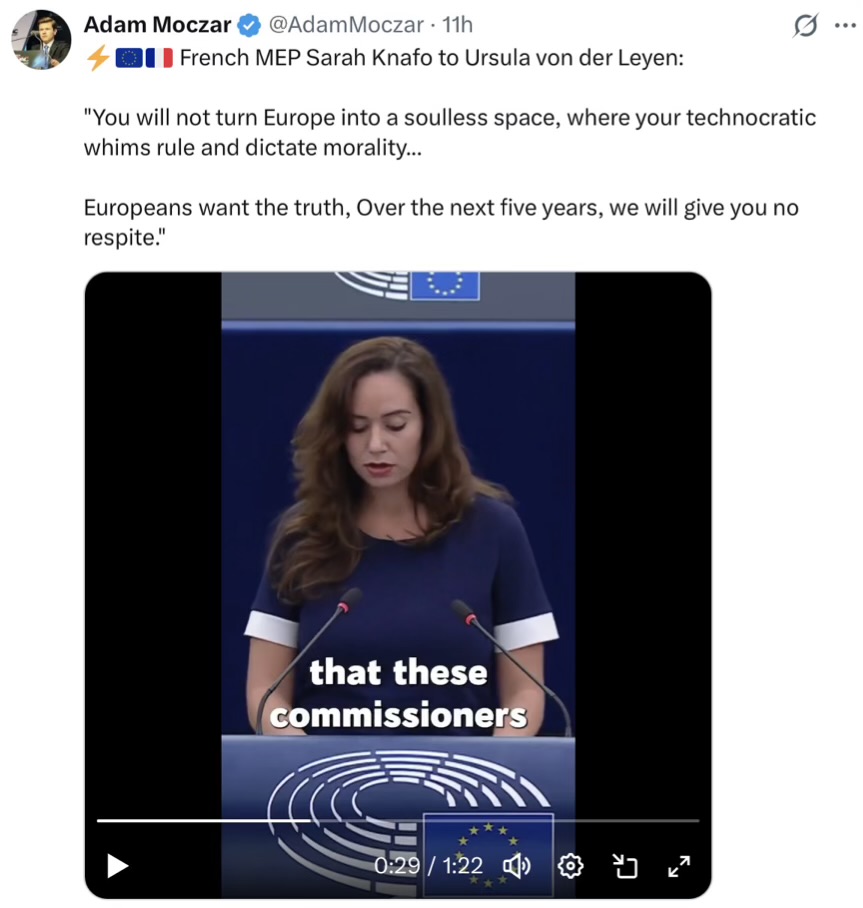Screen dimensions: 863x908
Task: Seek along the video progress bar
Action: 400,821
